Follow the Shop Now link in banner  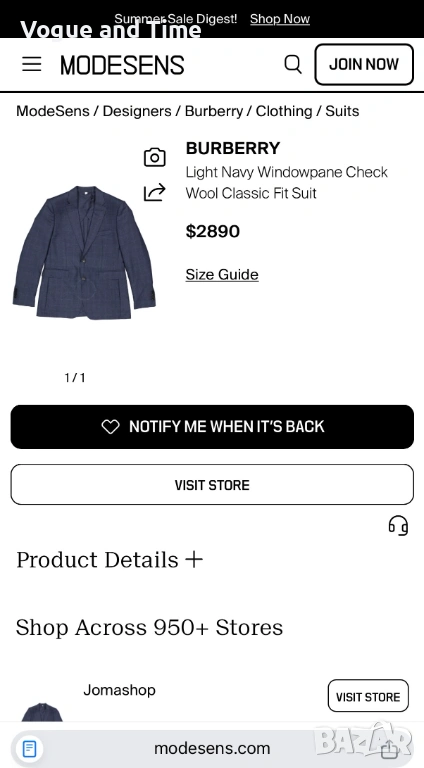[280, 19]
